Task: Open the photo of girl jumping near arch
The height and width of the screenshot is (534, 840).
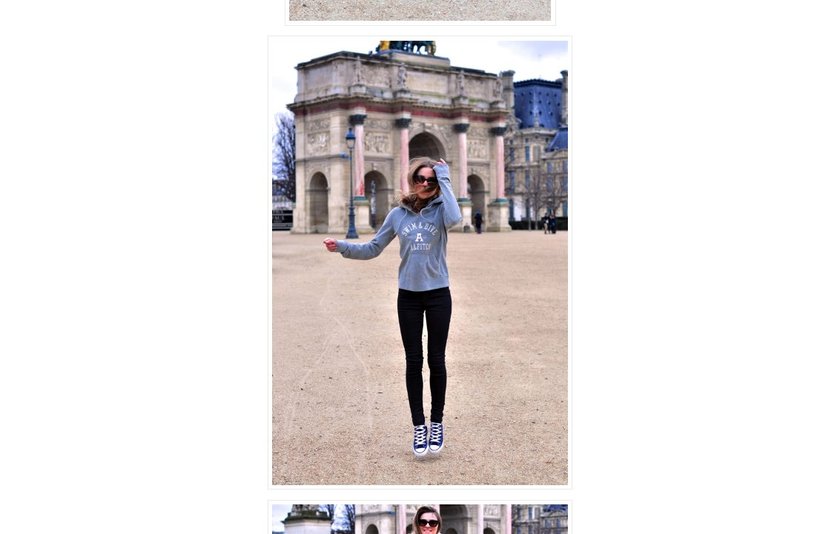Action: (420, 262)
